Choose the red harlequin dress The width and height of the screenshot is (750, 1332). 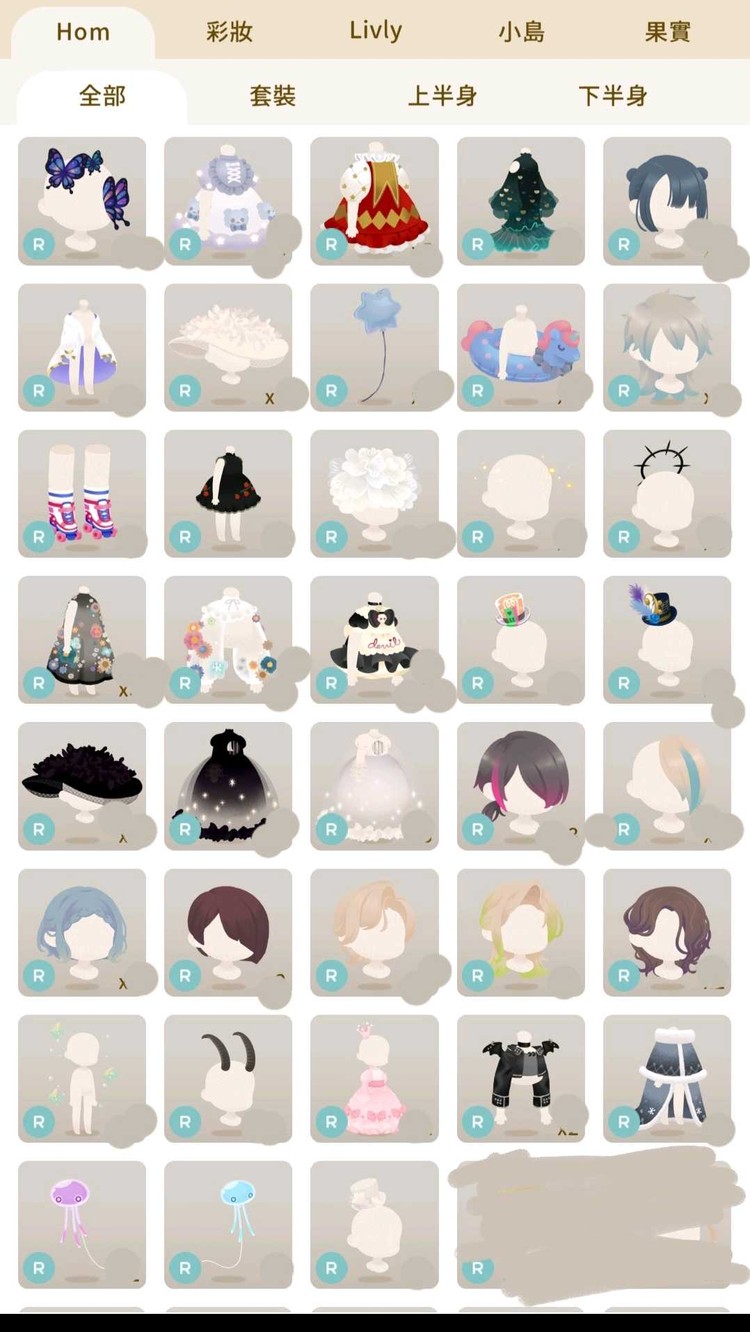tap(374, 200)
